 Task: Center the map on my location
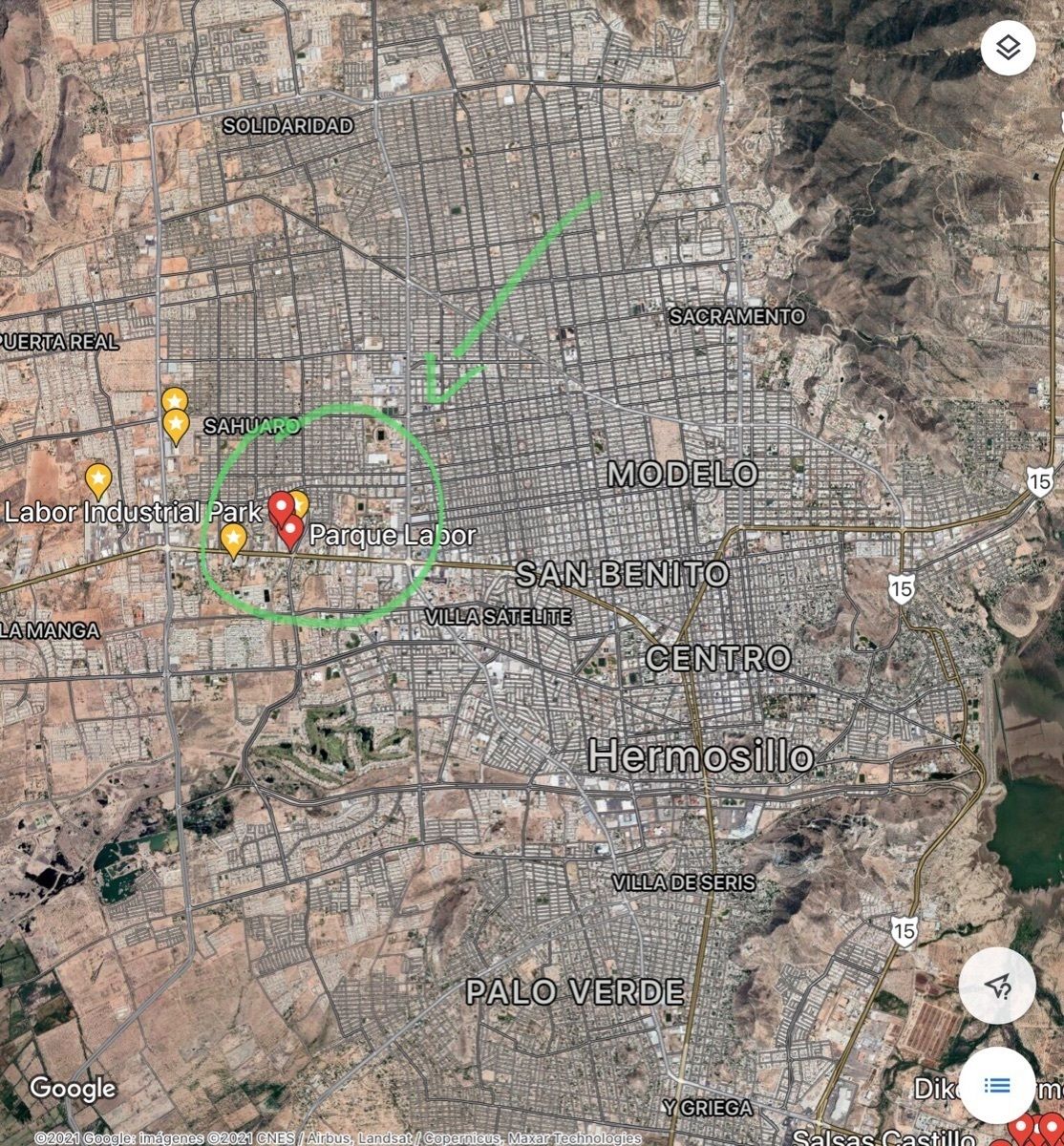coord(997,987)
